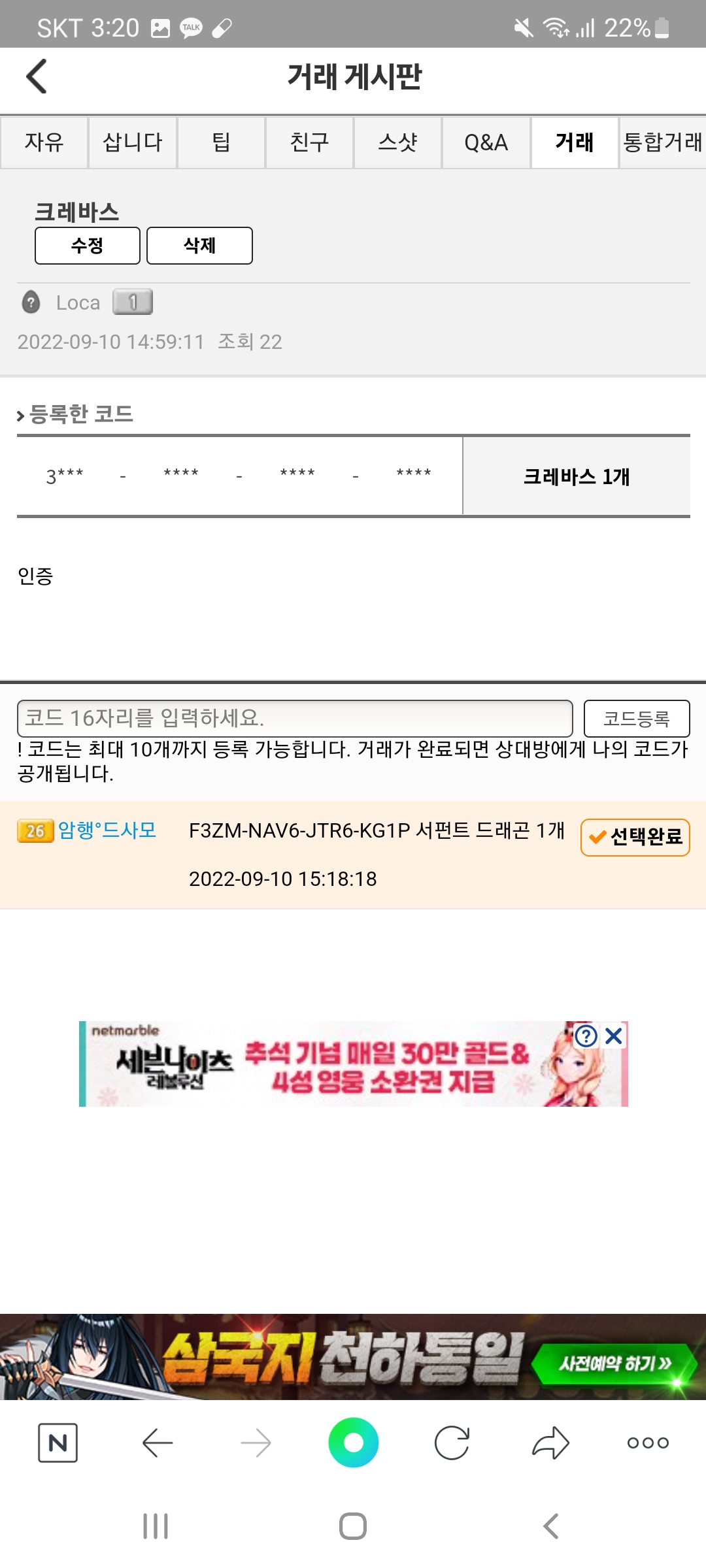Close the 세븐나이츠 ad banner

pos(614,1036)
